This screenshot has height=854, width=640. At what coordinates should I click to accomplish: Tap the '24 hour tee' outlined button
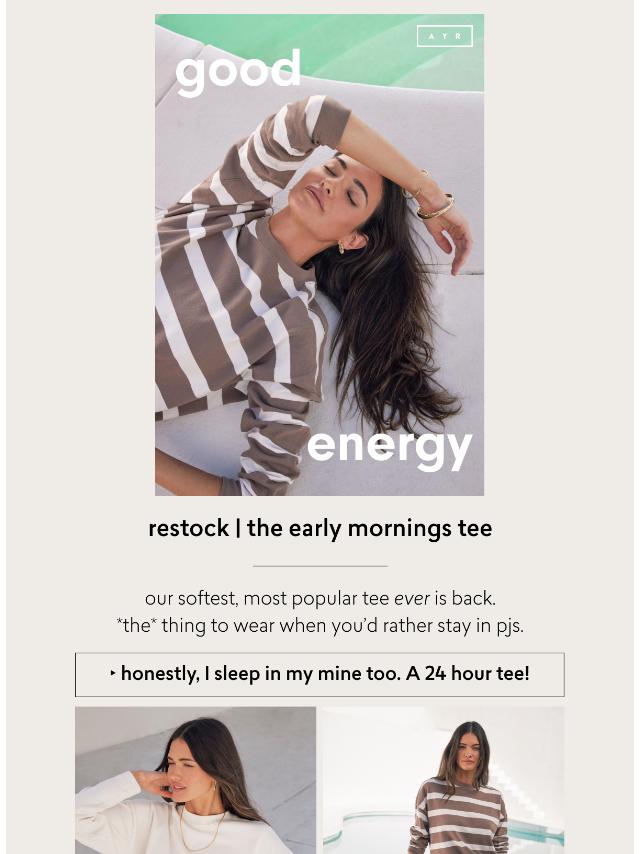(319, 674)
